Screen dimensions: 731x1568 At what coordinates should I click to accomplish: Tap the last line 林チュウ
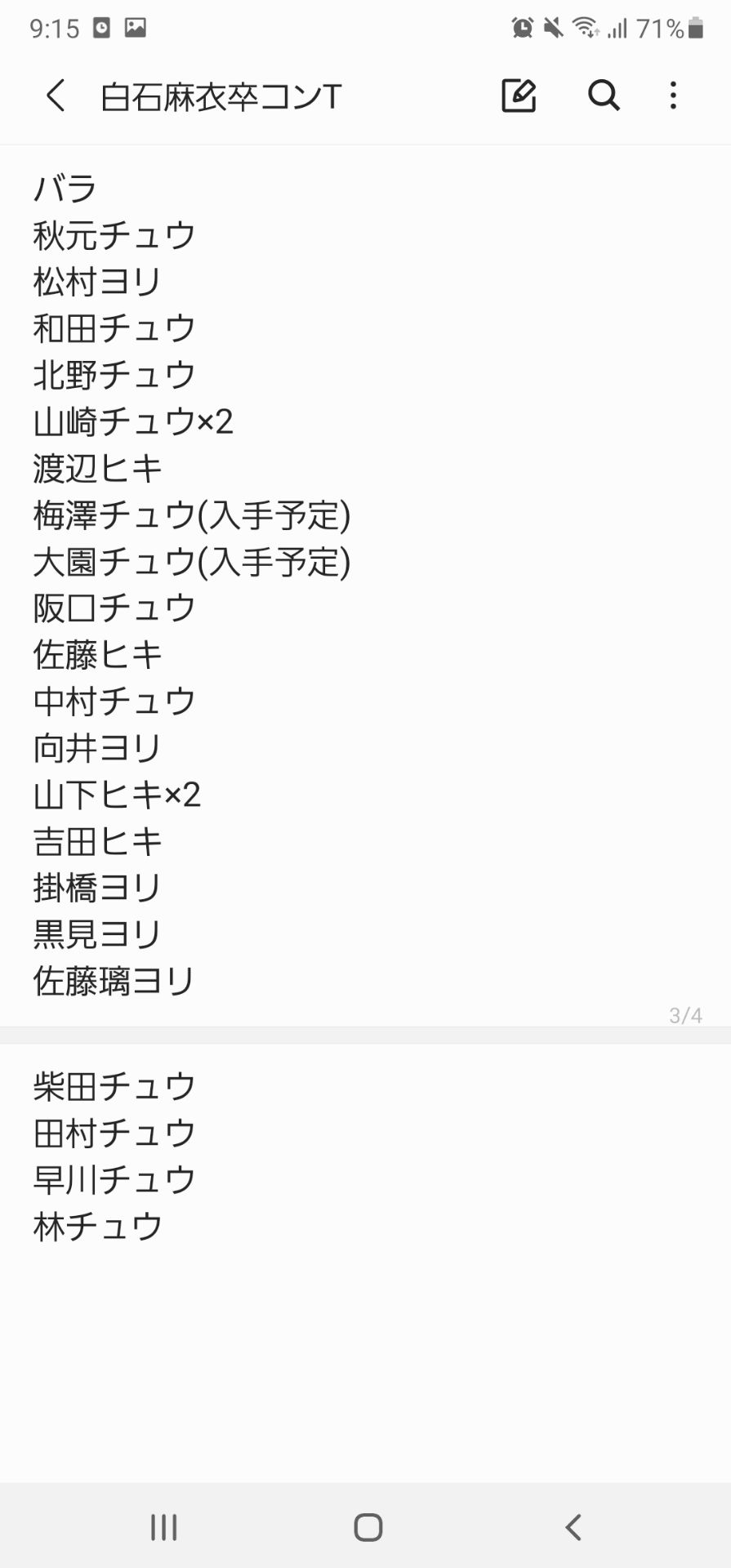coord(98,1225)
